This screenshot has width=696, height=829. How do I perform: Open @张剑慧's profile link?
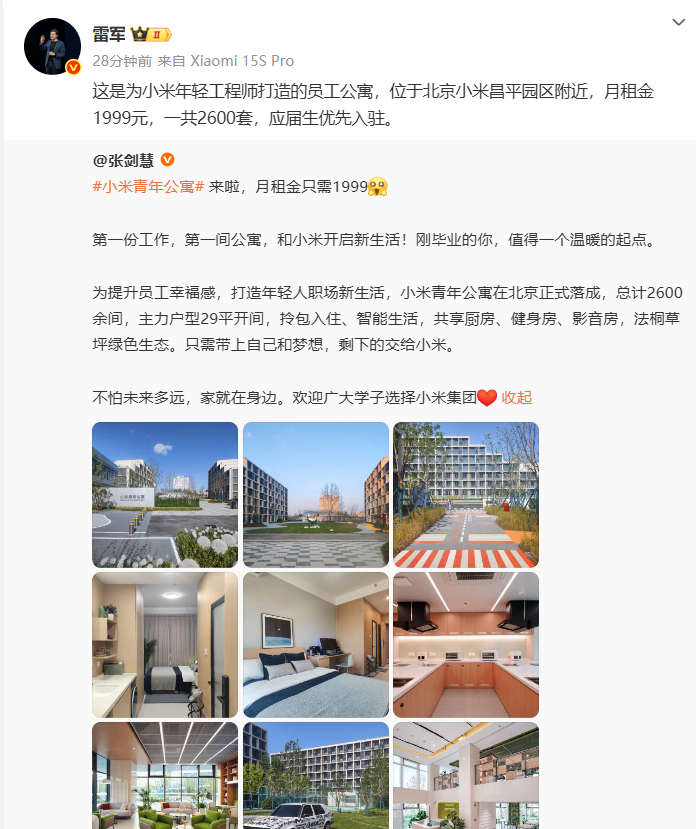pyautogui.click(x=124, y=160)
